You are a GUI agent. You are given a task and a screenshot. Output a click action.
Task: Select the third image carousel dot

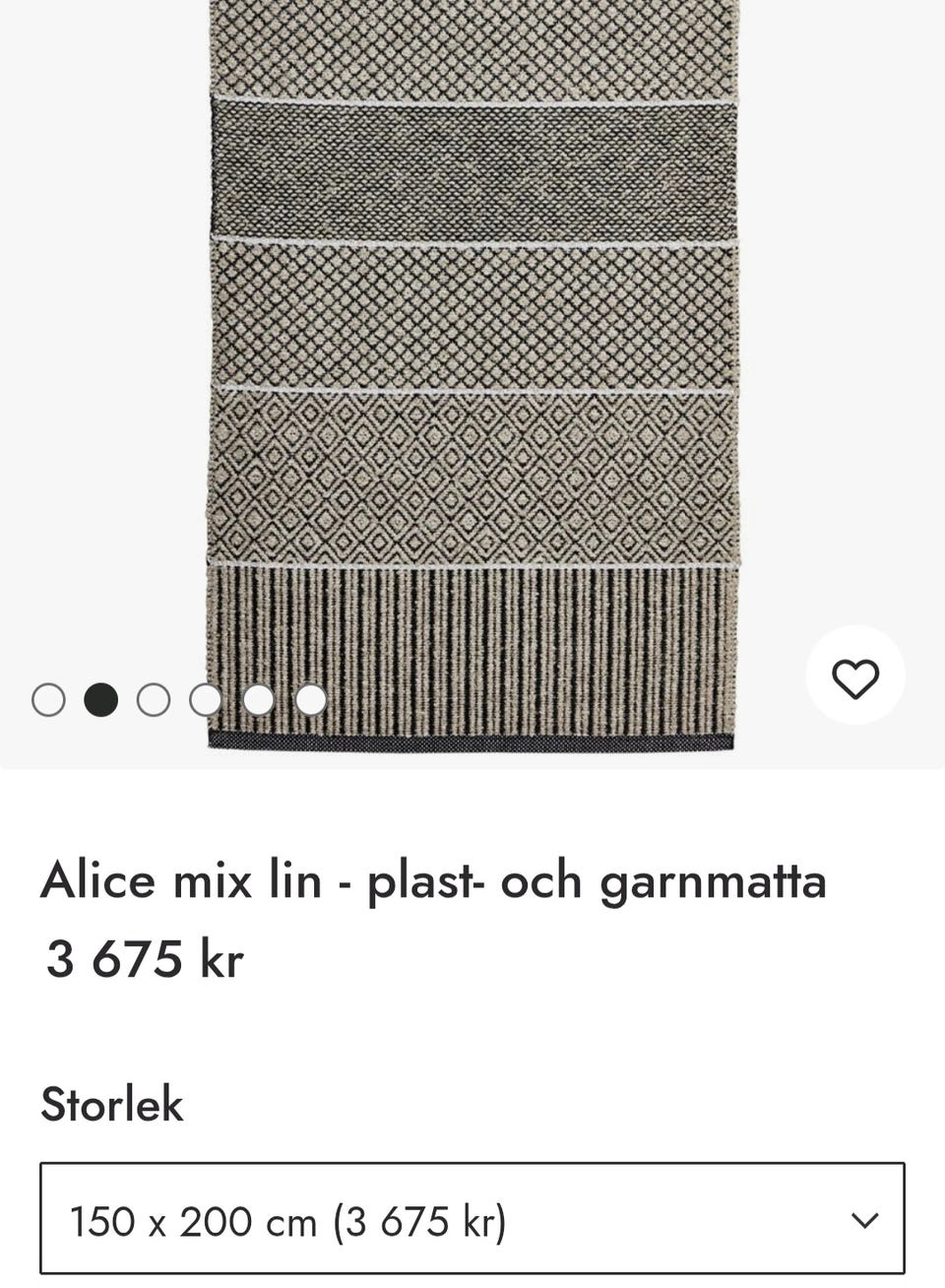[153, 701]
